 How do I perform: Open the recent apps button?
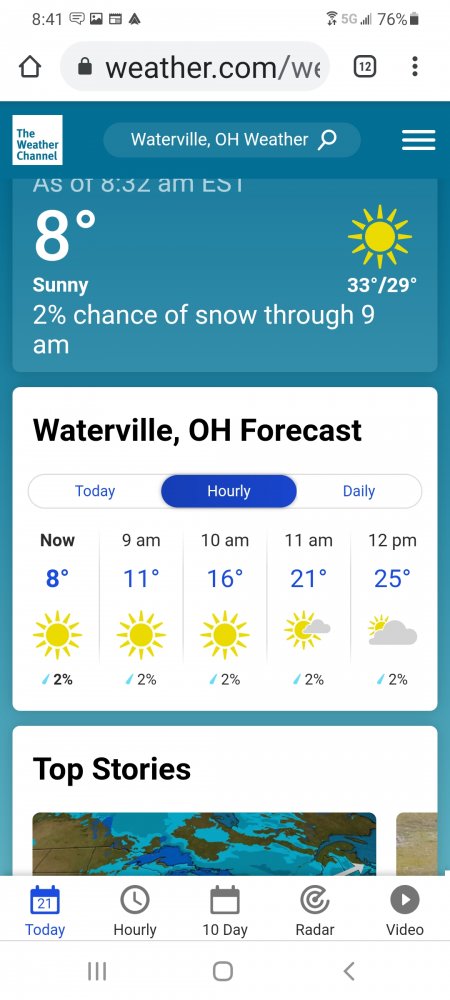click(x=97, y=971)
